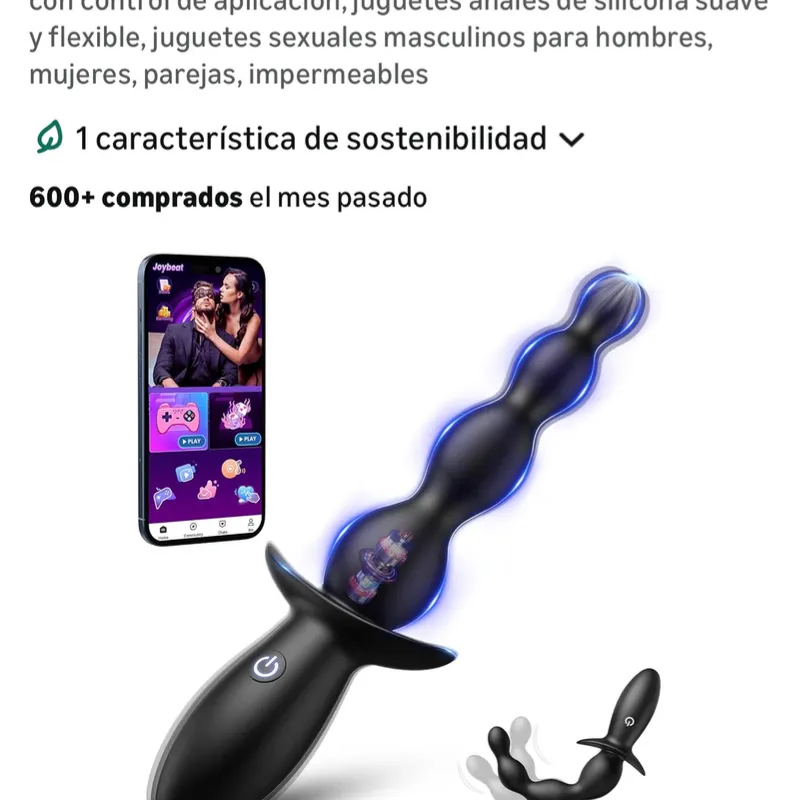This screenshot has width=800, height=800.
Task: Expand the característica de sostenibilidad section
Action: coord(571,139)
